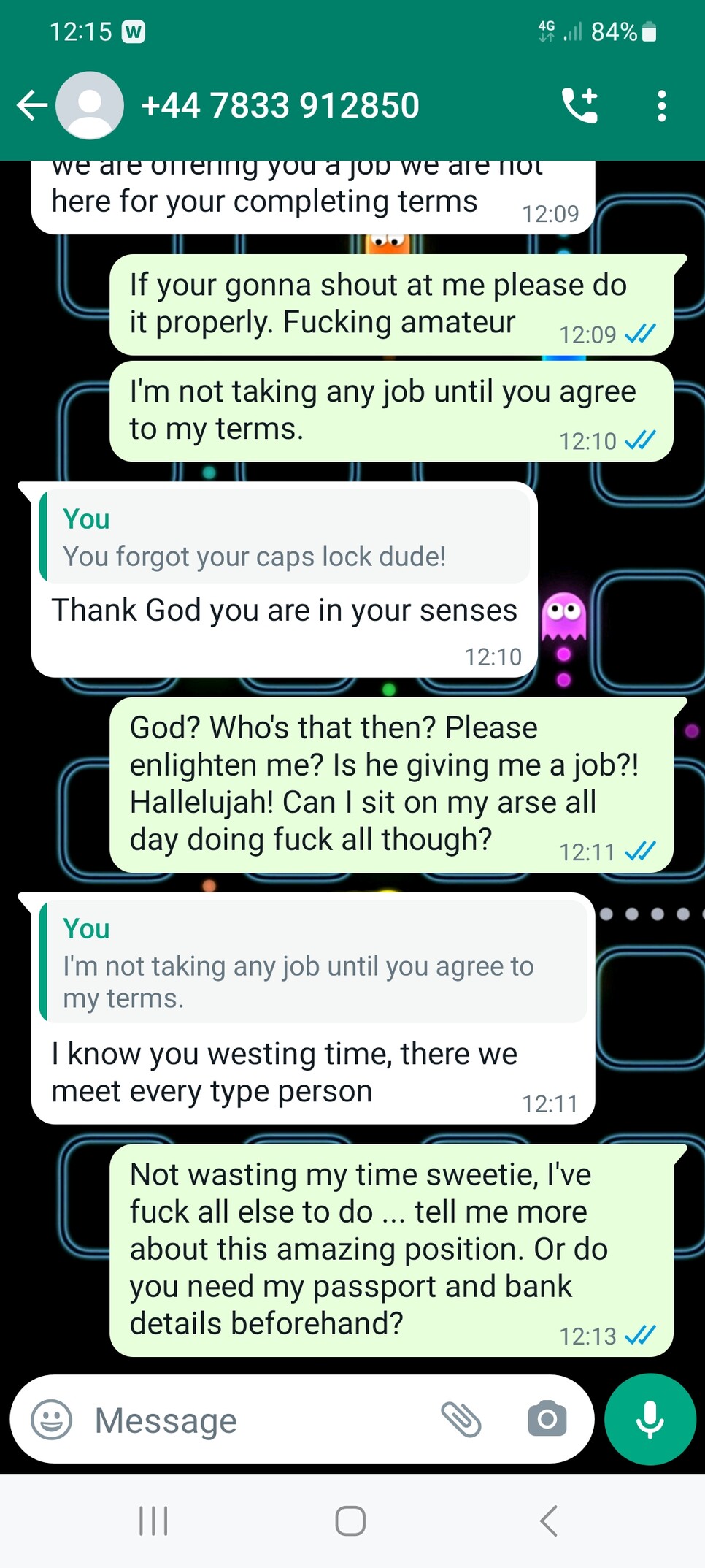Go back to the chats list
The width and height of the screenshot is (705, 1568).
coord(32,106)
